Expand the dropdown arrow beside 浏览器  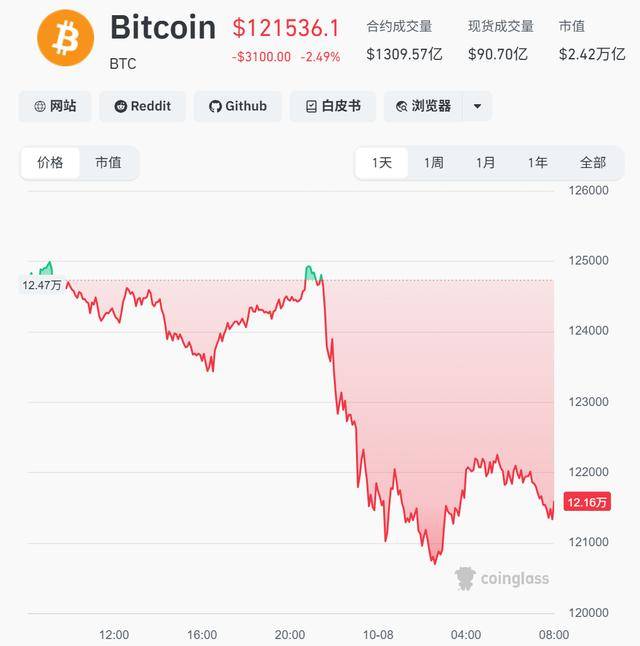477,106
